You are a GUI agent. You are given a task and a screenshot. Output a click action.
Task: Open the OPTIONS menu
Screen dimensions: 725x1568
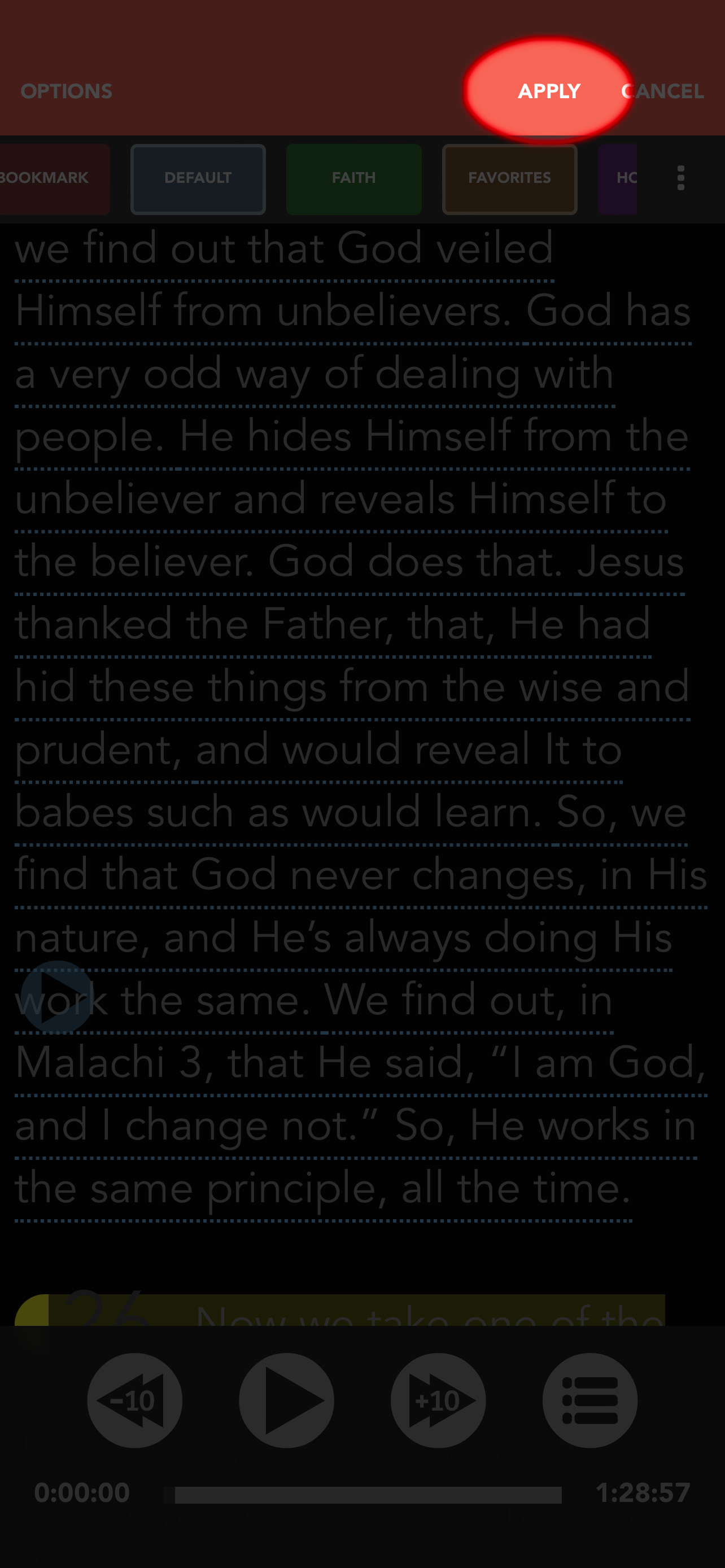pyautogui.click(x=67, y=91)
